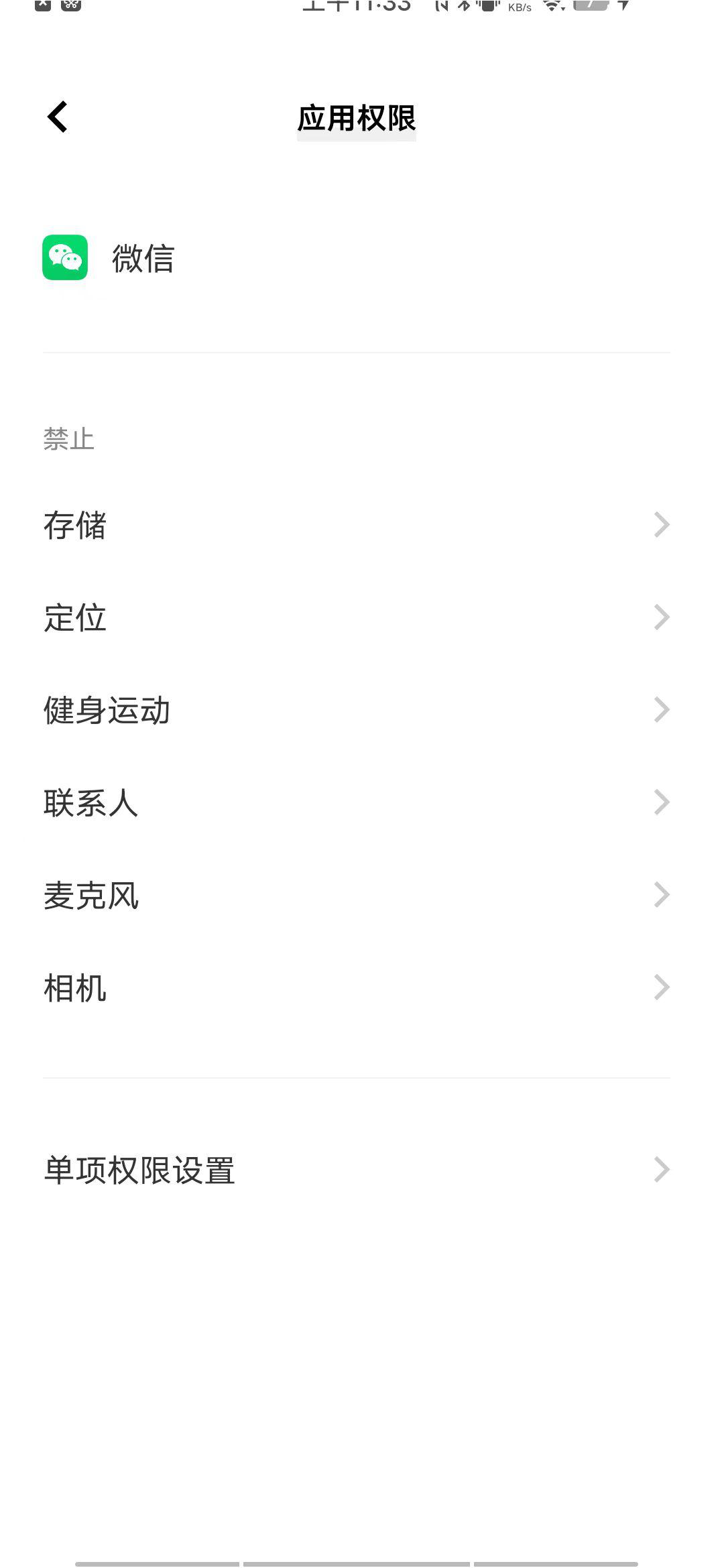This screenshot has height=1568, width=718.
Task: Open 联系人 permission settings
Action: pos(355,802)
